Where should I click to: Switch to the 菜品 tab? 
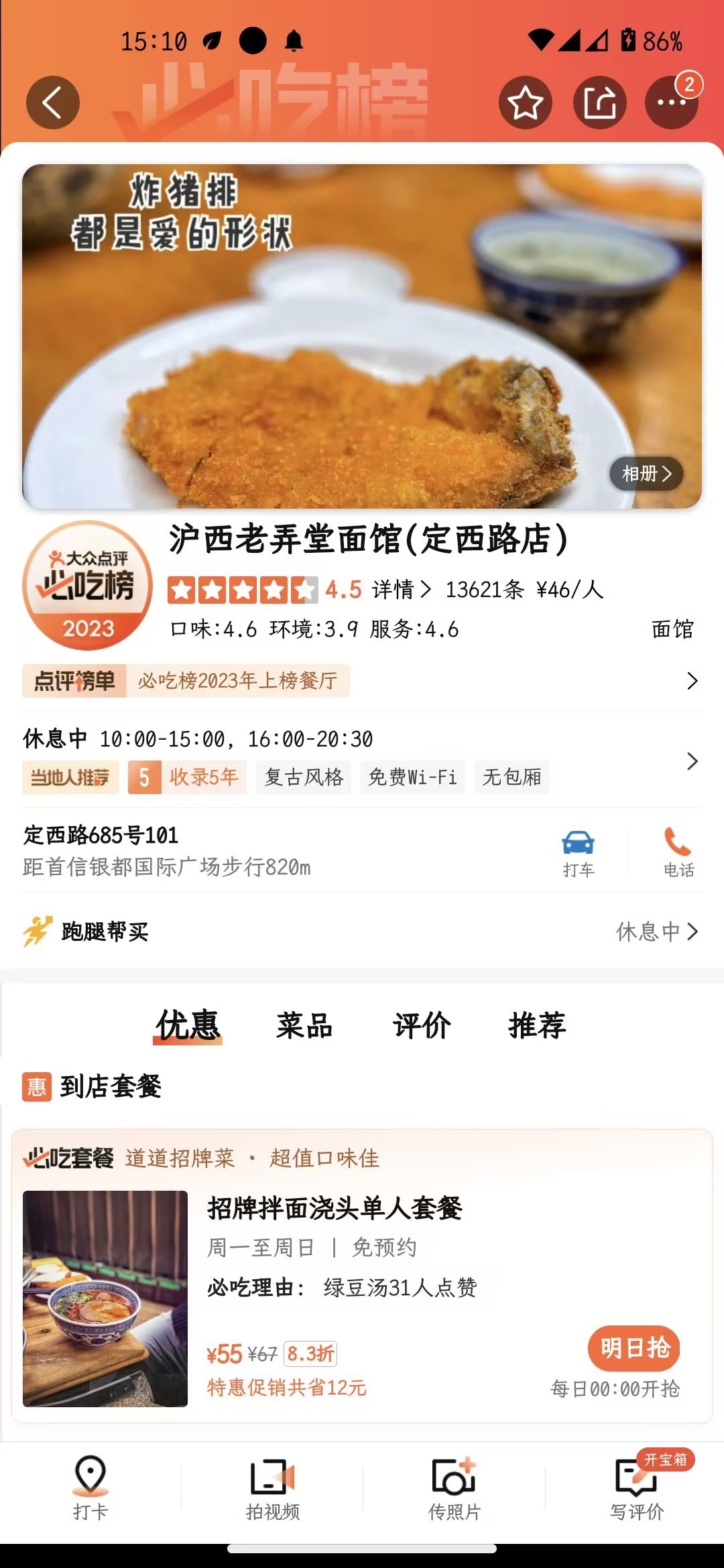[x=304, y=1025]
